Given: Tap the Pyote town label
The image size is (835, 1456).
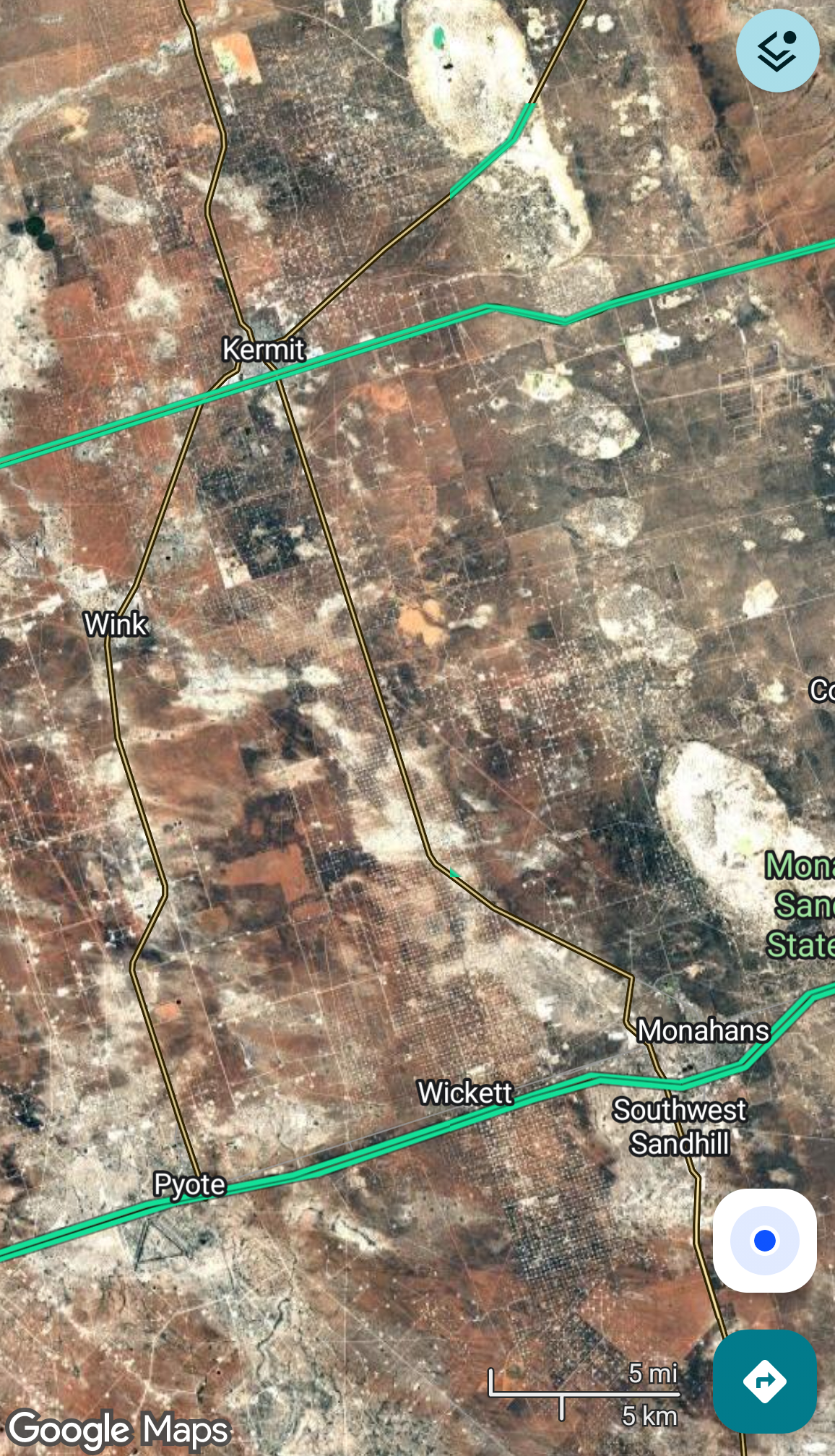Looking at the screenshot, I should tap(189, 1184).
